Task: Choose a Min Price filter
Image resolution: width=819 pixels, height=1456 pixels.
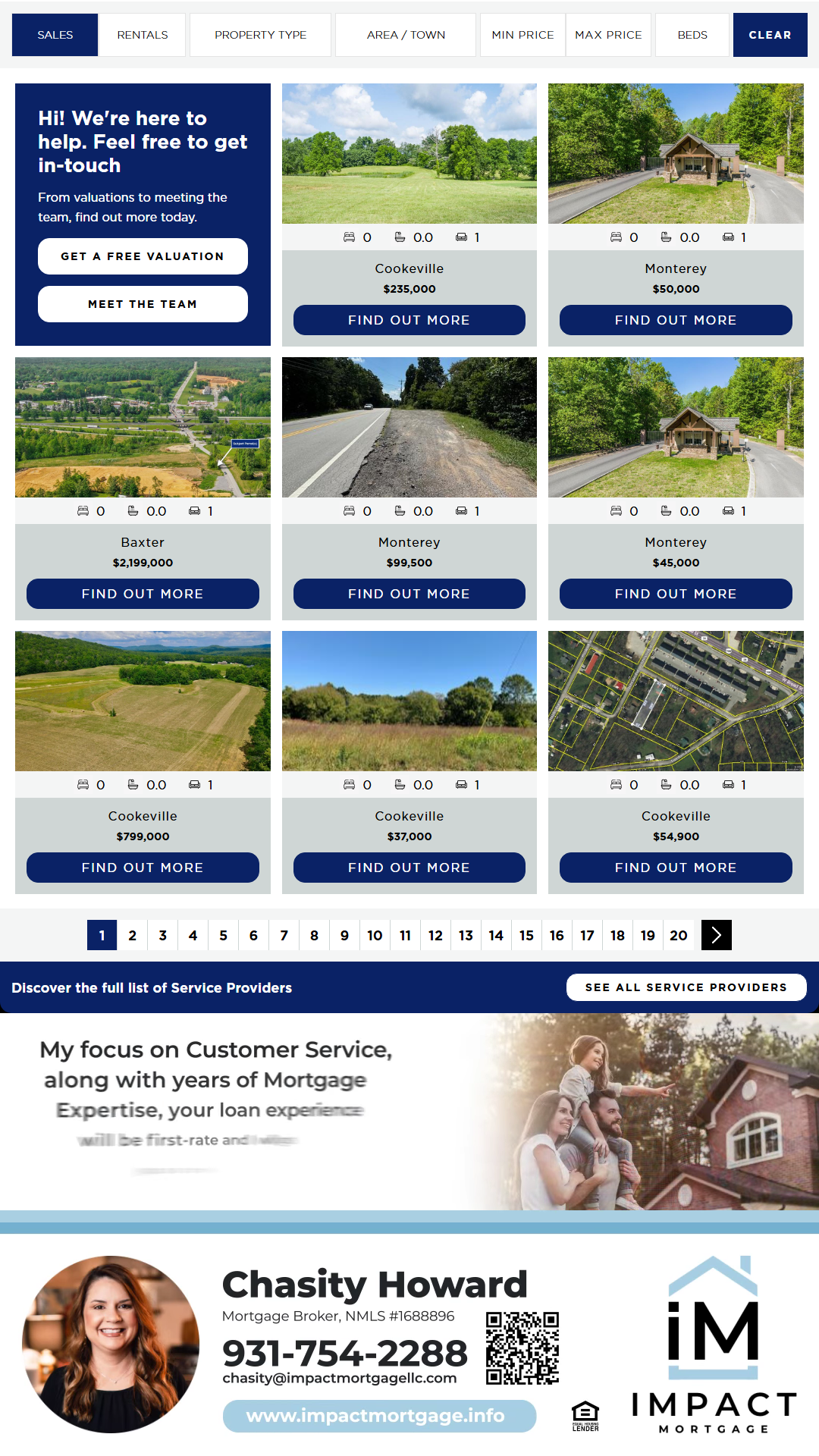Action: (522, 35)
